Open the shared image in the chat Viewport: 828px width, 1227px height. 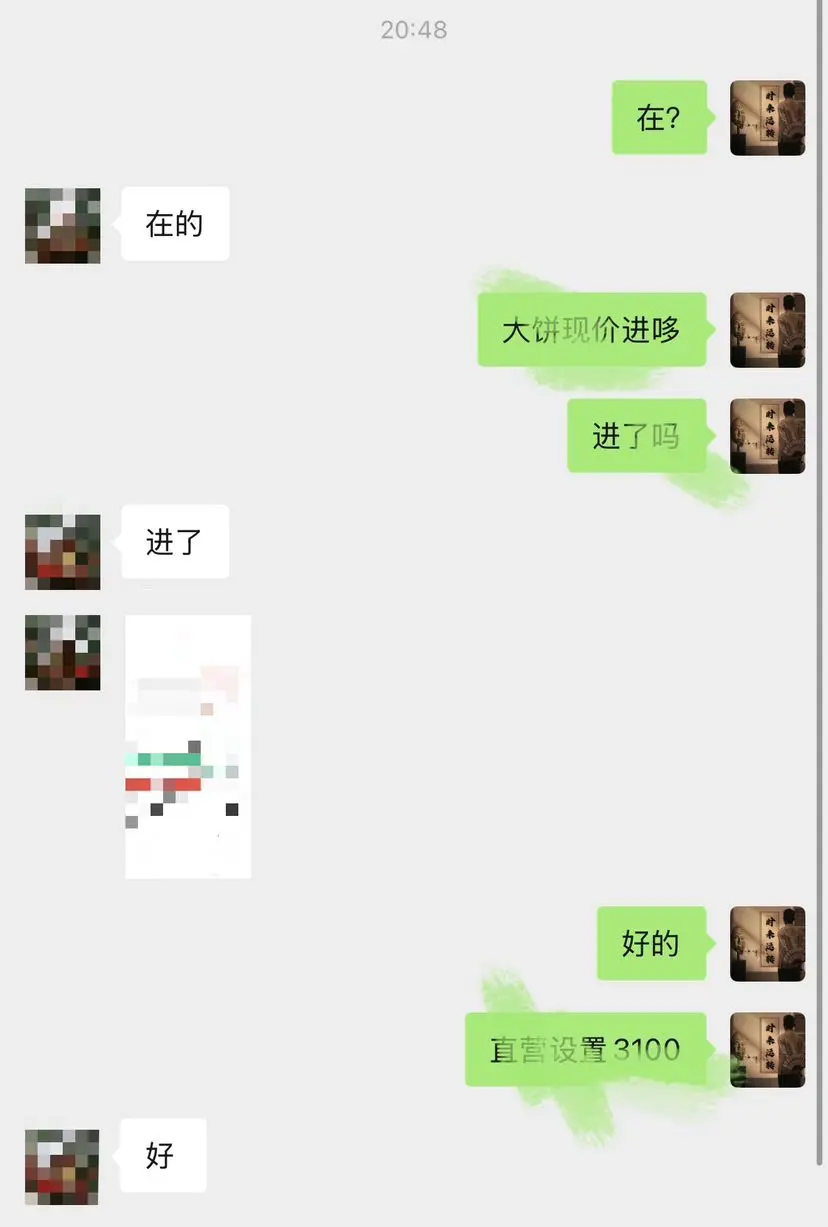[x=187, y=745]
